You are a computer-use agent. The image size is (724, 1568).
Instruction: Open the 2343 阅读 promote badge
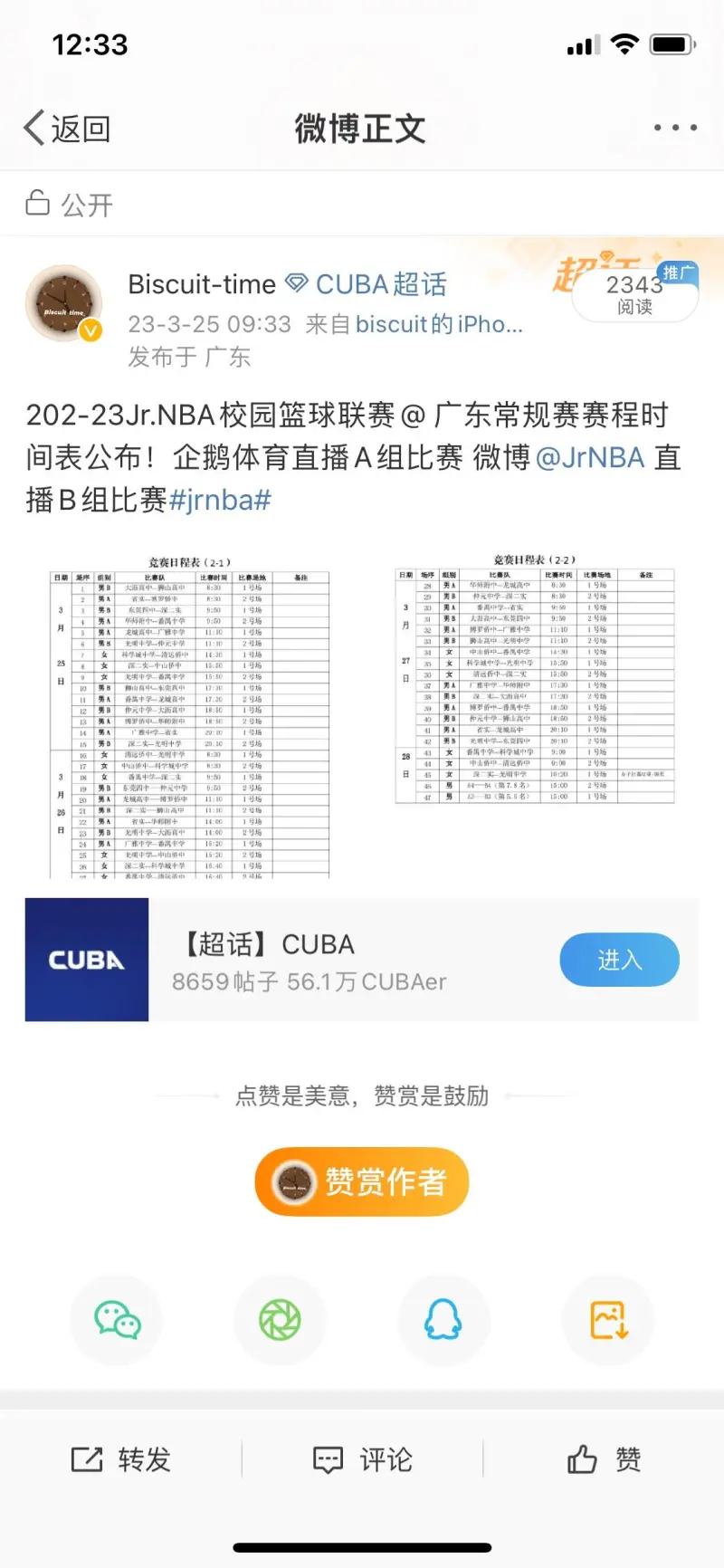(x=635, y=293)
